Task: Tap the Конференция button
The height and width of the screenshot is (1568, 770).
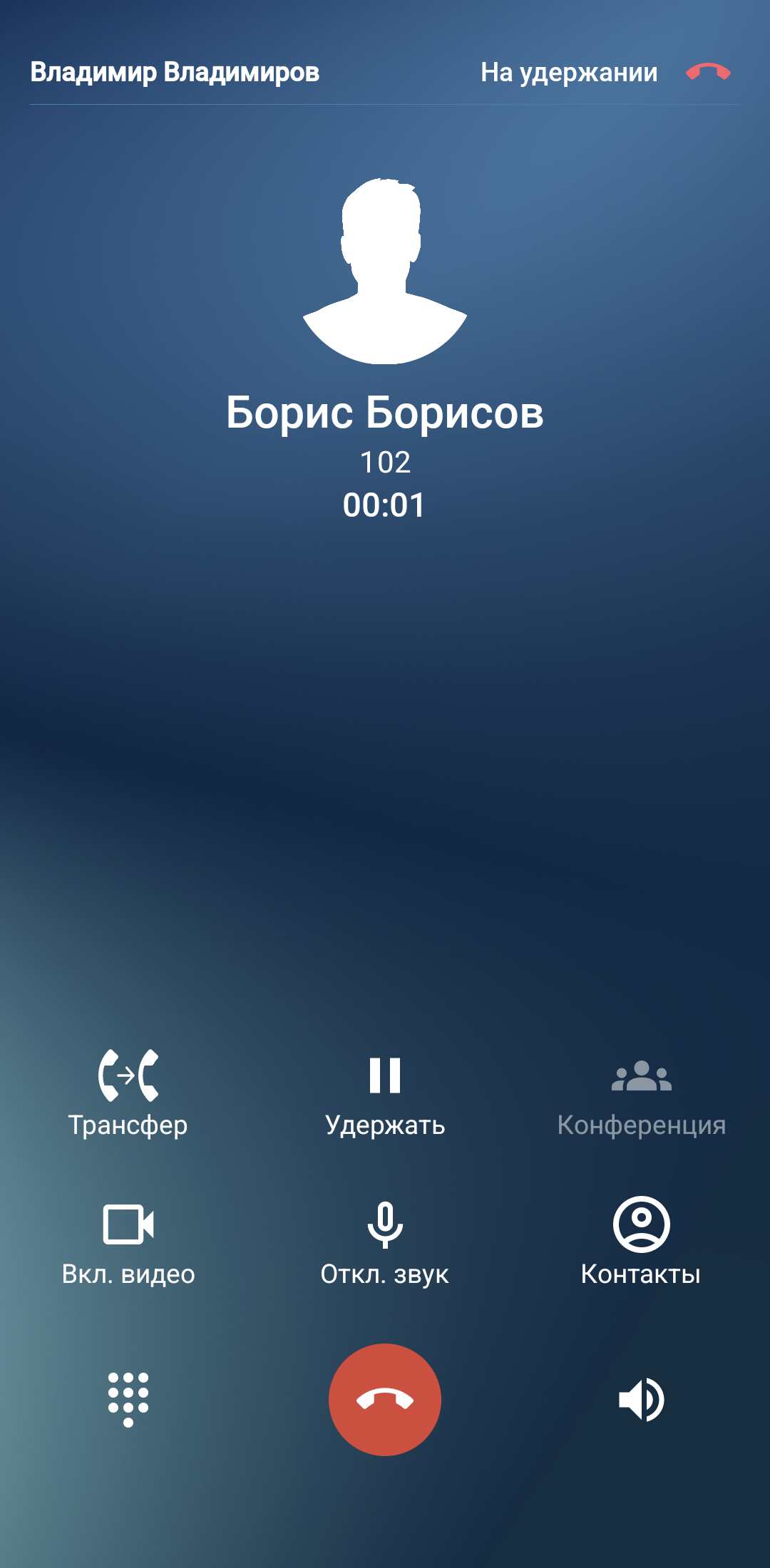Action: tap(641, 1093)
